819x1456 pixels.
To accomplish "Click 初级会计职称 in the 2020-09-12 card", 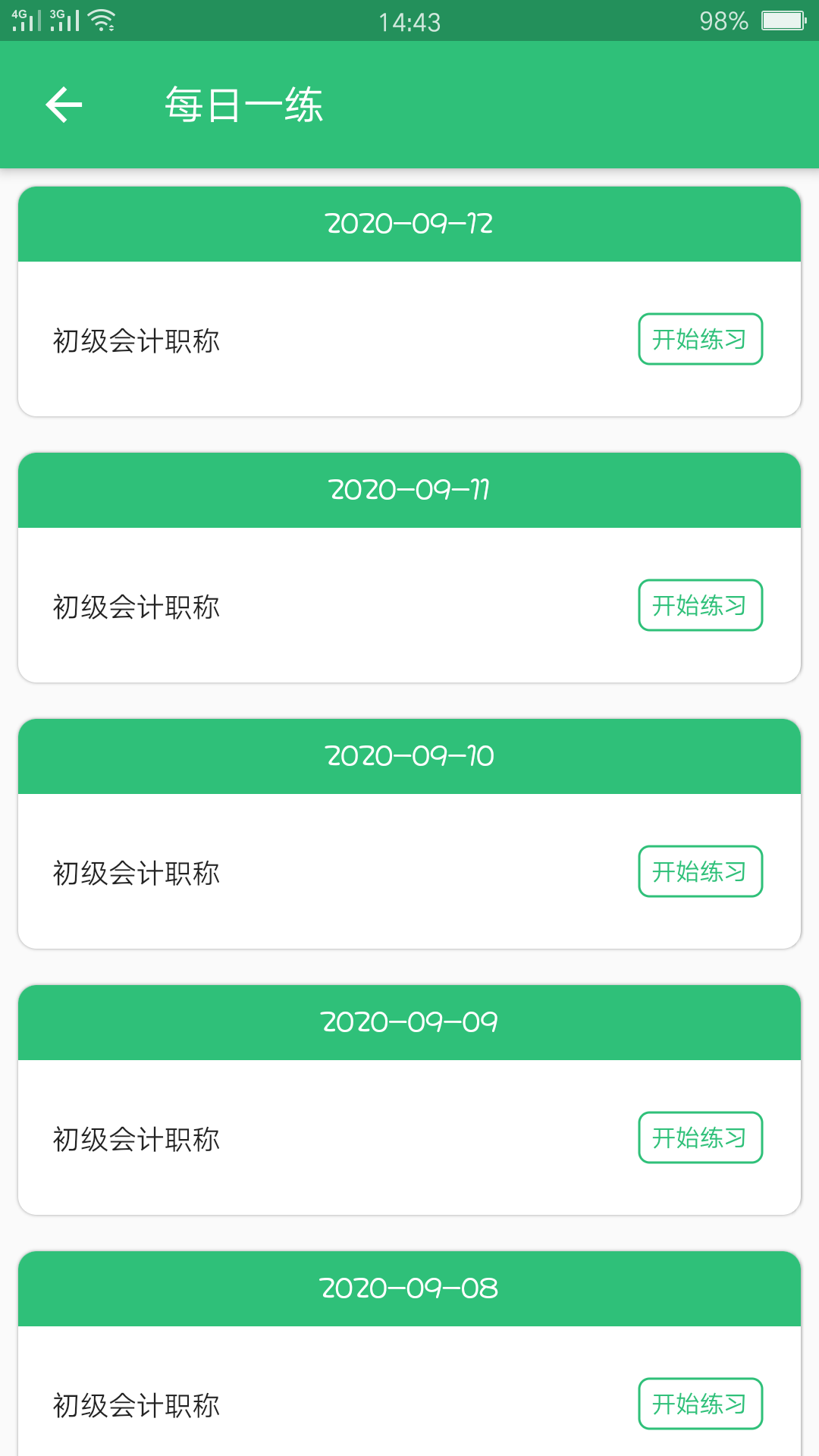I will click(135, 340).
